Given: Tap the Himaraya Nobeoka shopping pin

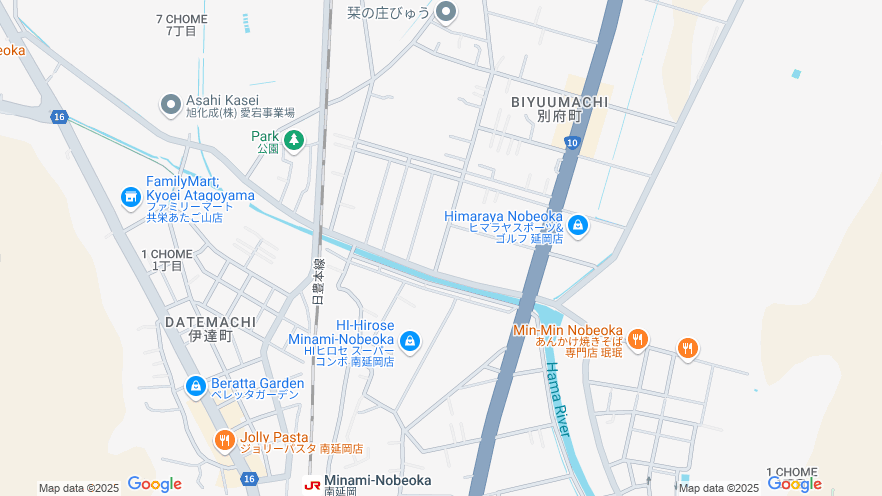Looking at the screenshot, I should pos(578,225).
